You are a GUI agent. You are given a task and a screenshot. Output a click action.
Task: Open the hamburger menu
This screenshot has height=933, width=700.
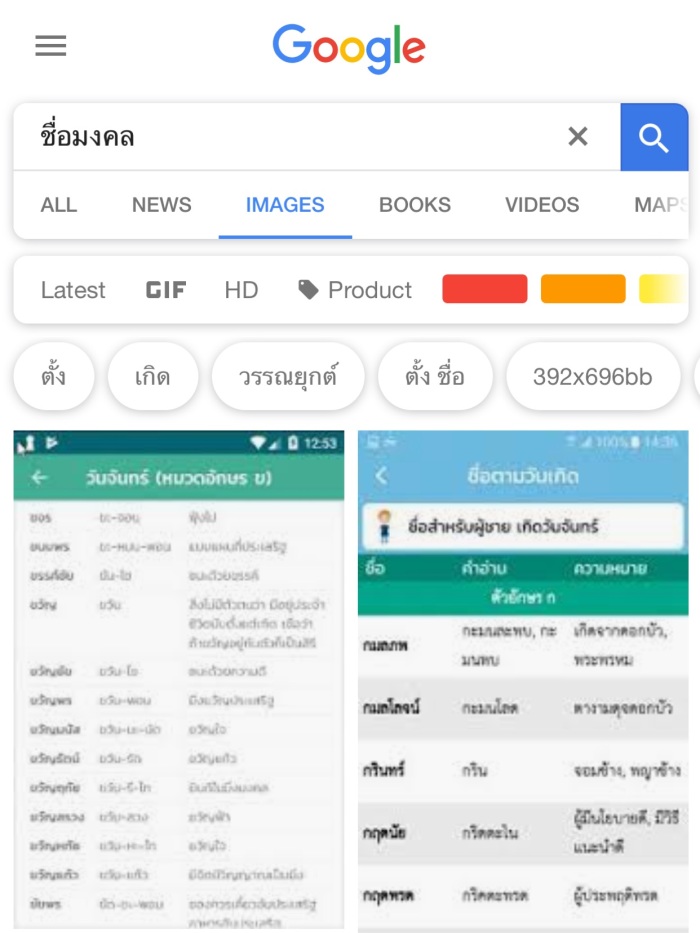point(50,46)
